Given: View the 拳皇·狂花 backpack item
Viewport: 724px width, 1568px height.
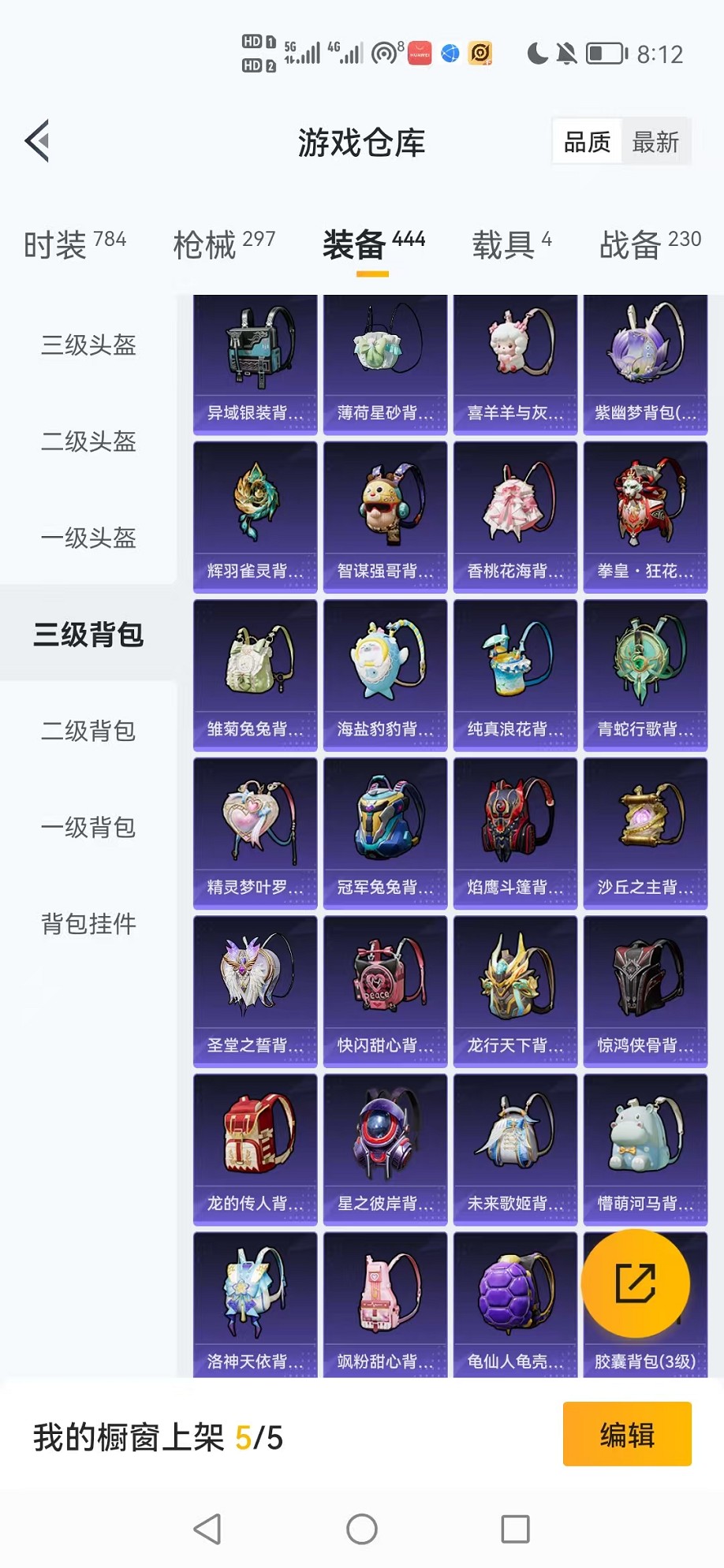Looking at the screenshot, I should pos(645,516).
